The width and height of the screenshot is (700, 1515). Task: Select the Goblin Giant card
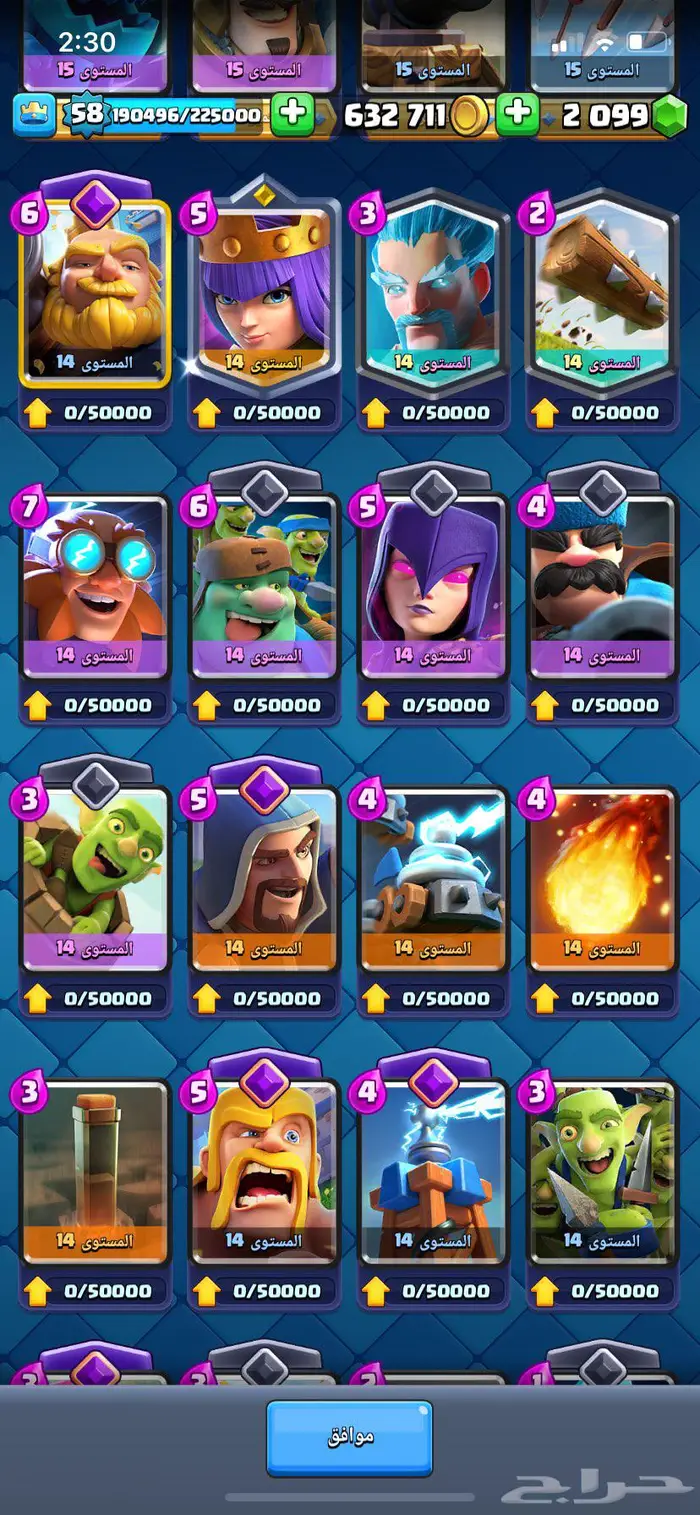(264, 585)
